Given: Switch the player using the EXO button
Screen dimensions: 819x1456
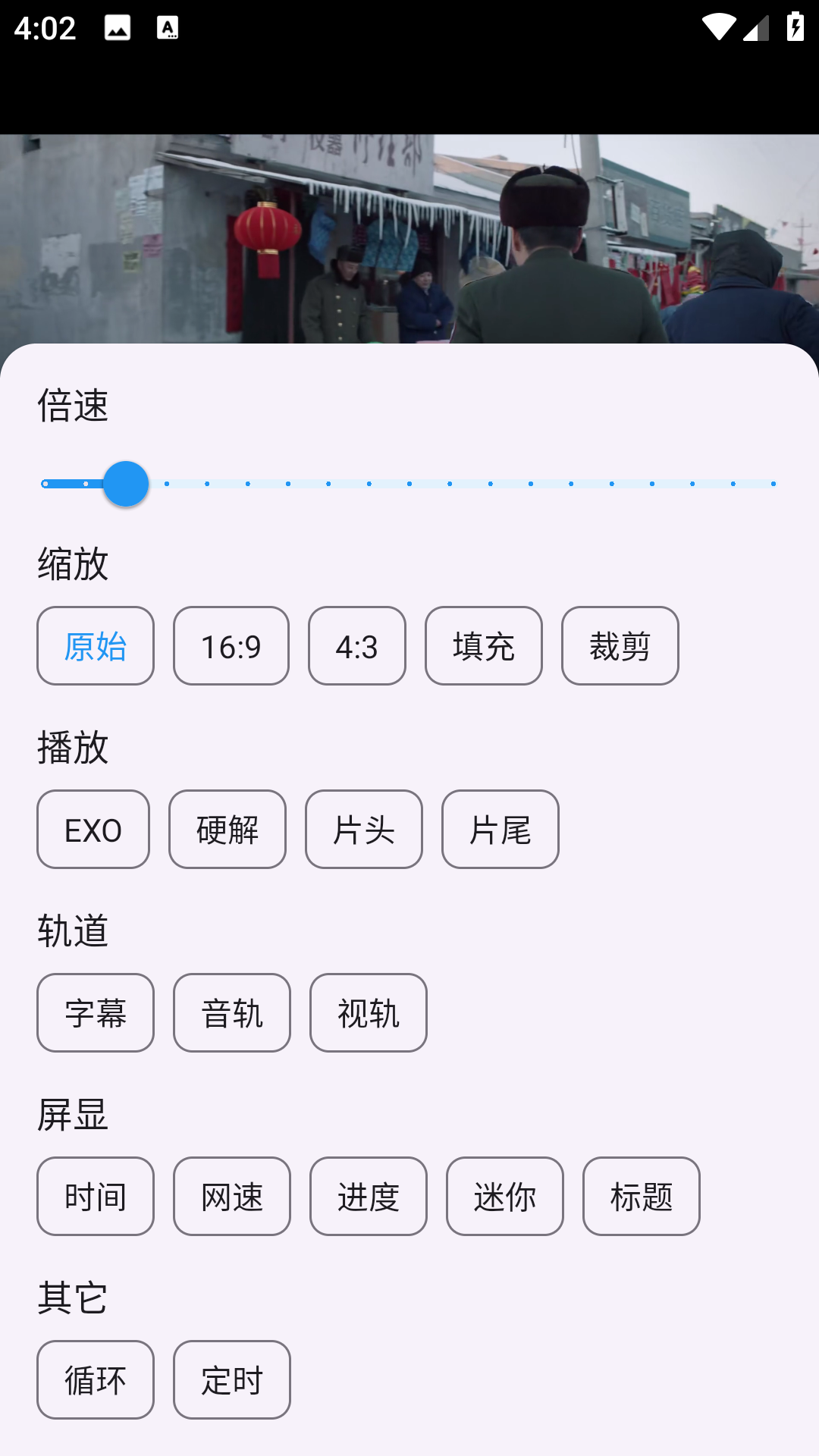Looking at the screenshot, I should click(93, 830).
